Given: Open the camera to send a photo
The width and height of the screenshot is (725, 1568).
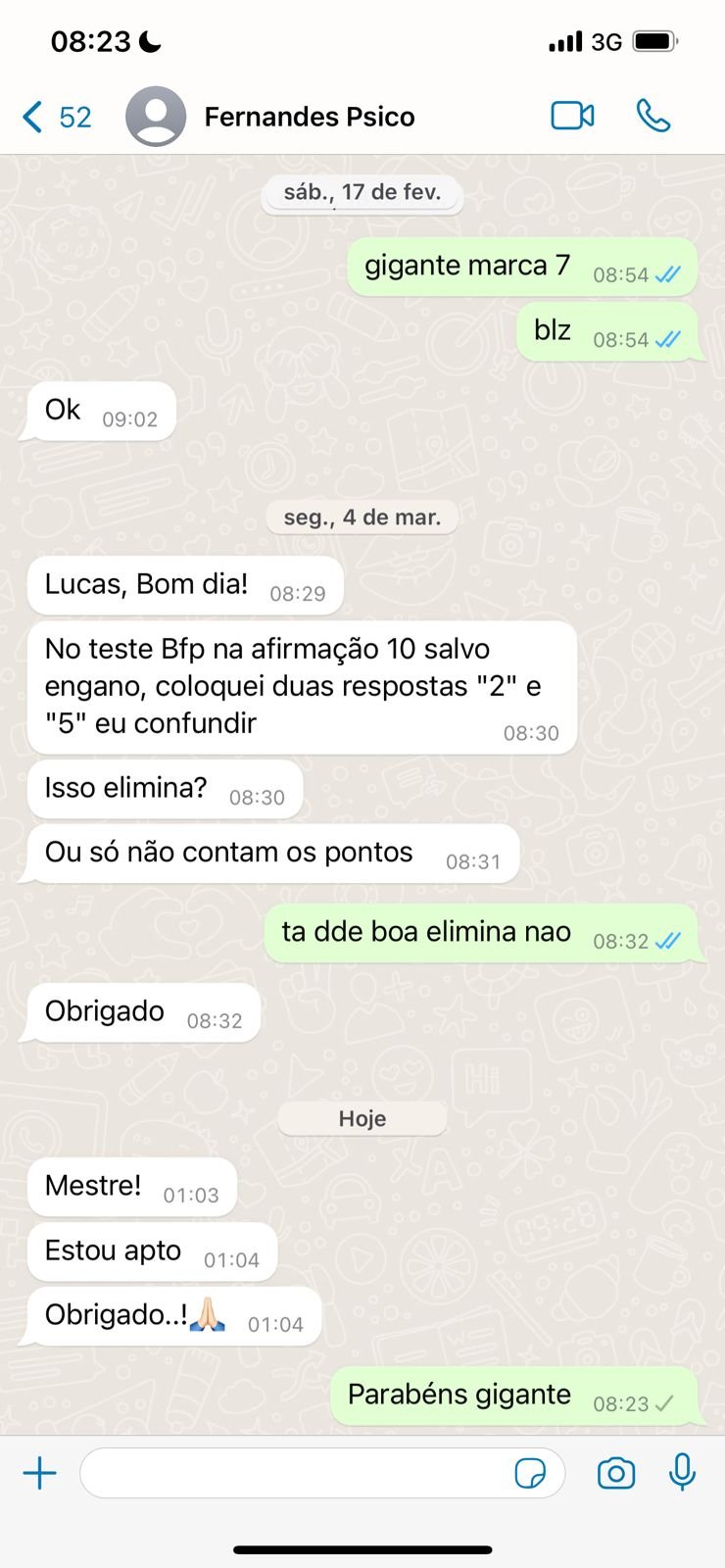Looking at the screenshot, I should 616,1473.
